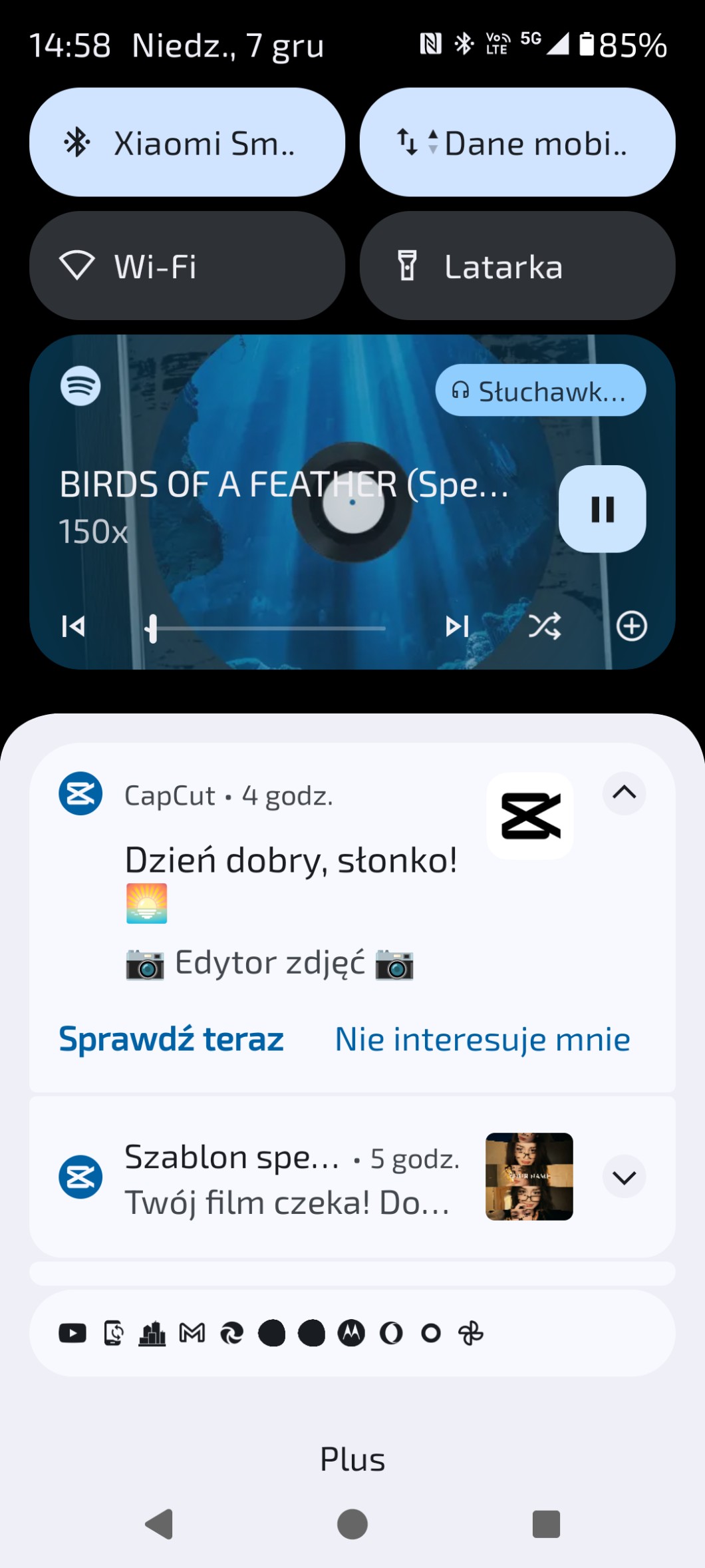Toggle the Xiaomi Bluetooth quick tile
The width and height of the screenshot is (705, 1568).
point(187,142)
